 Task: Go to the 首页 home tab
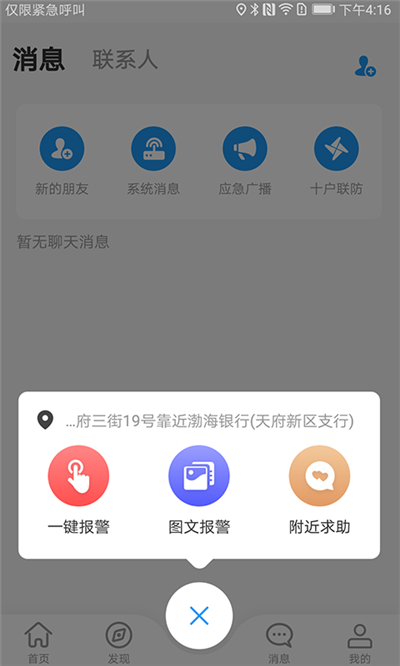point(38,642)
